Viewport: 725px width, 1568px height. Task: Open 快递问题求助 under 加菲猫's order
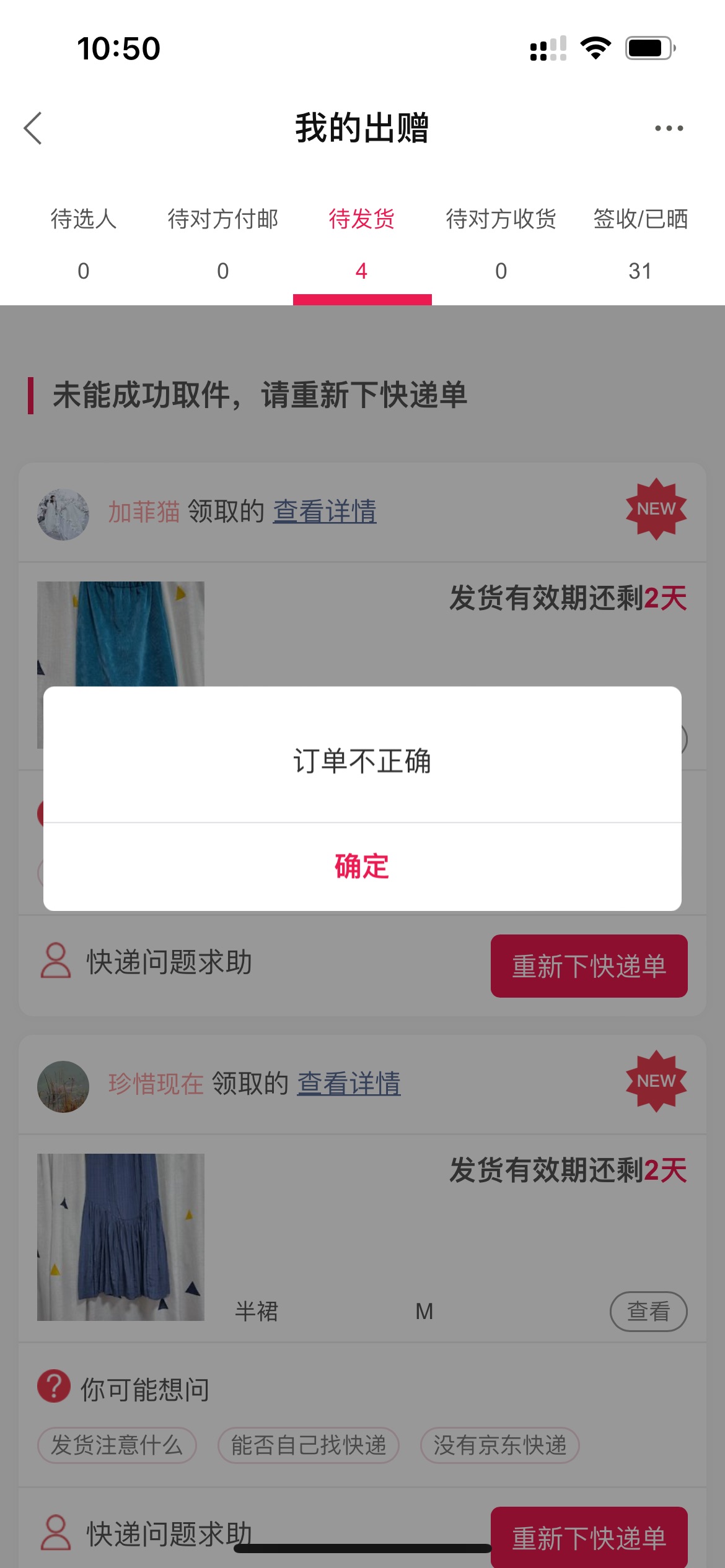pos(147,962)
